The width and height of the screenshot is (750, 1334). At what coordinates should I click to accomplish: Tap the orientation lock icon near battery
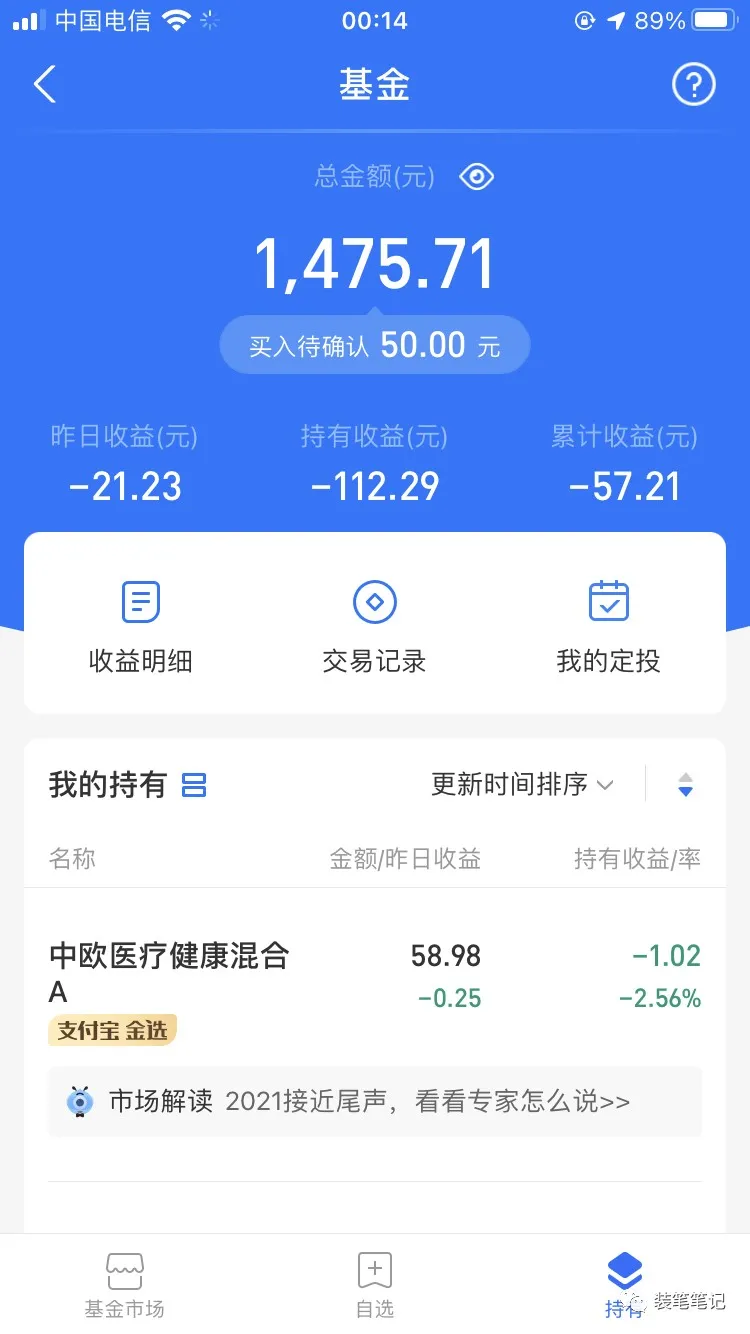tap(585, 20)
